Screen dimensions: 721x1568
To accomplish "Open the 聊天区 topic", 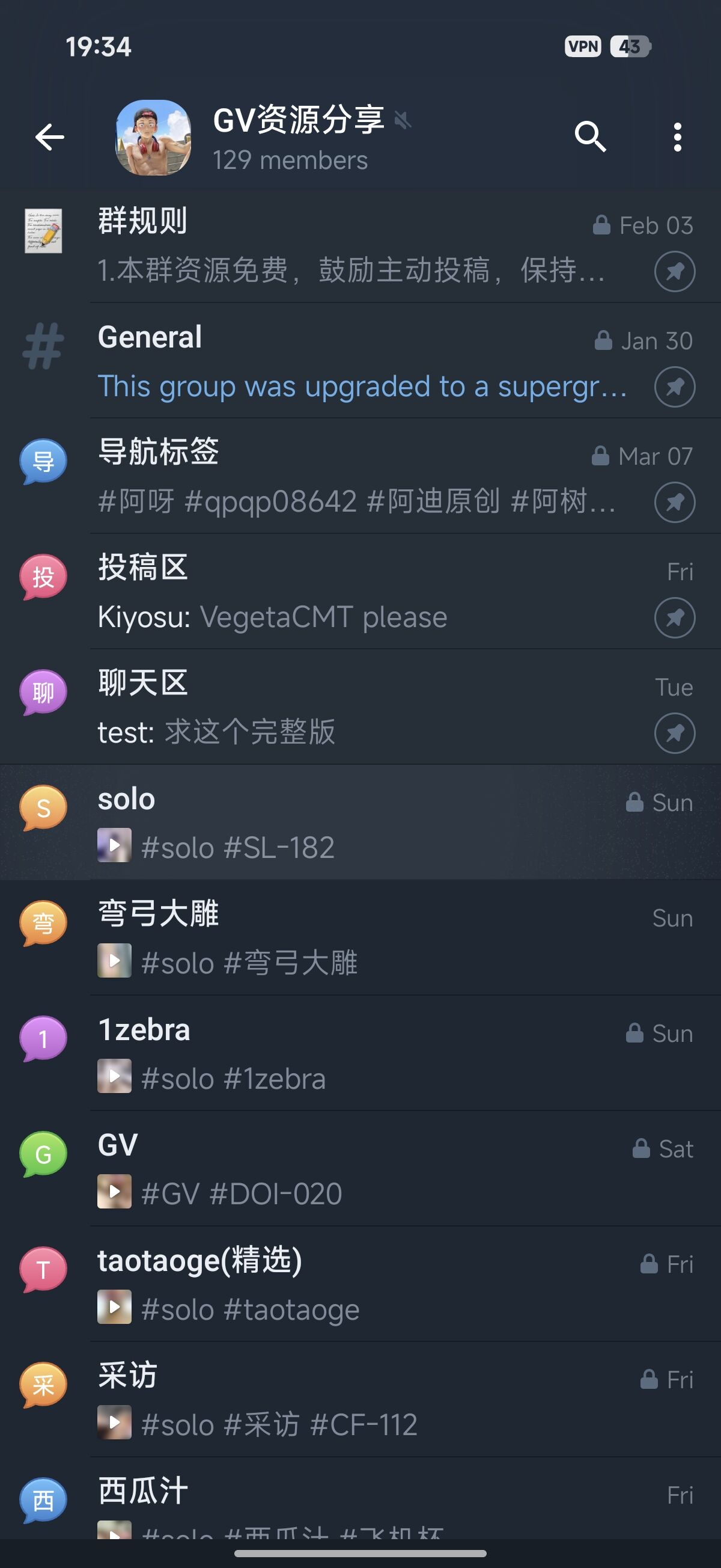I will coord(359,707).
